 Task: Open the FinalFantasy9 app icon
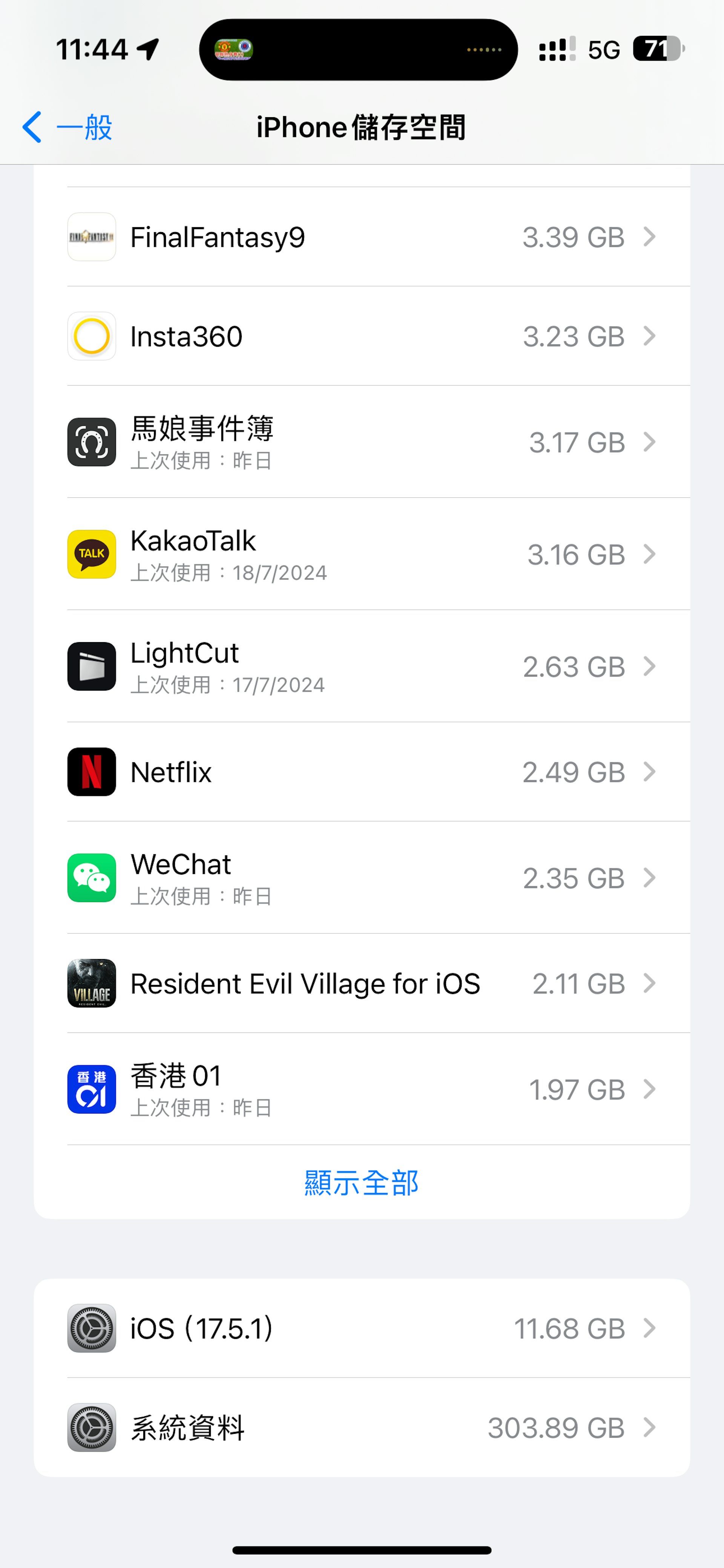click(x=91, y=237)
